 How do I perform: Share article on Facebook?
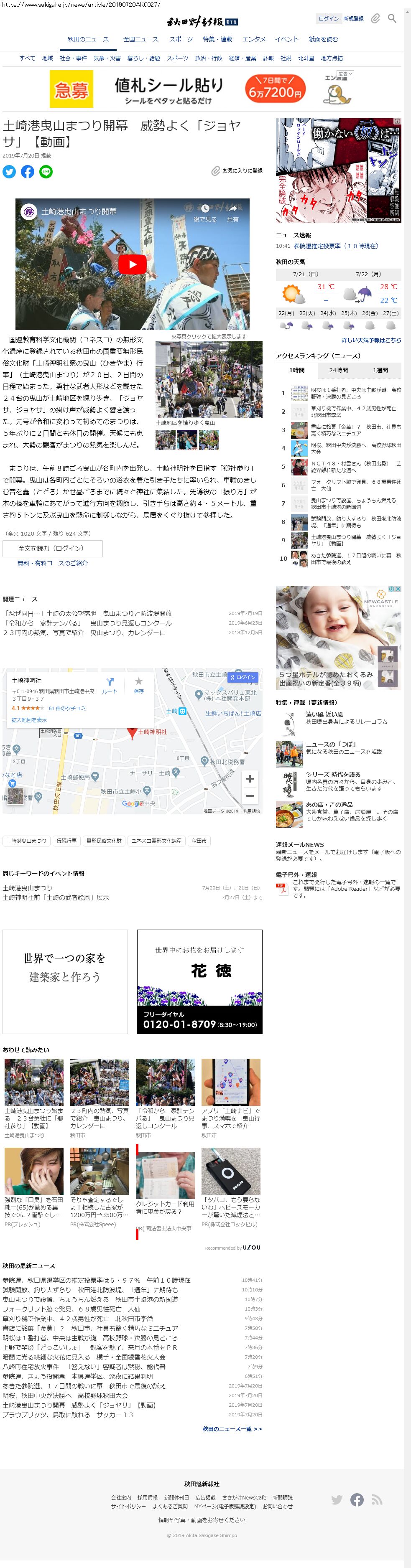28,172
